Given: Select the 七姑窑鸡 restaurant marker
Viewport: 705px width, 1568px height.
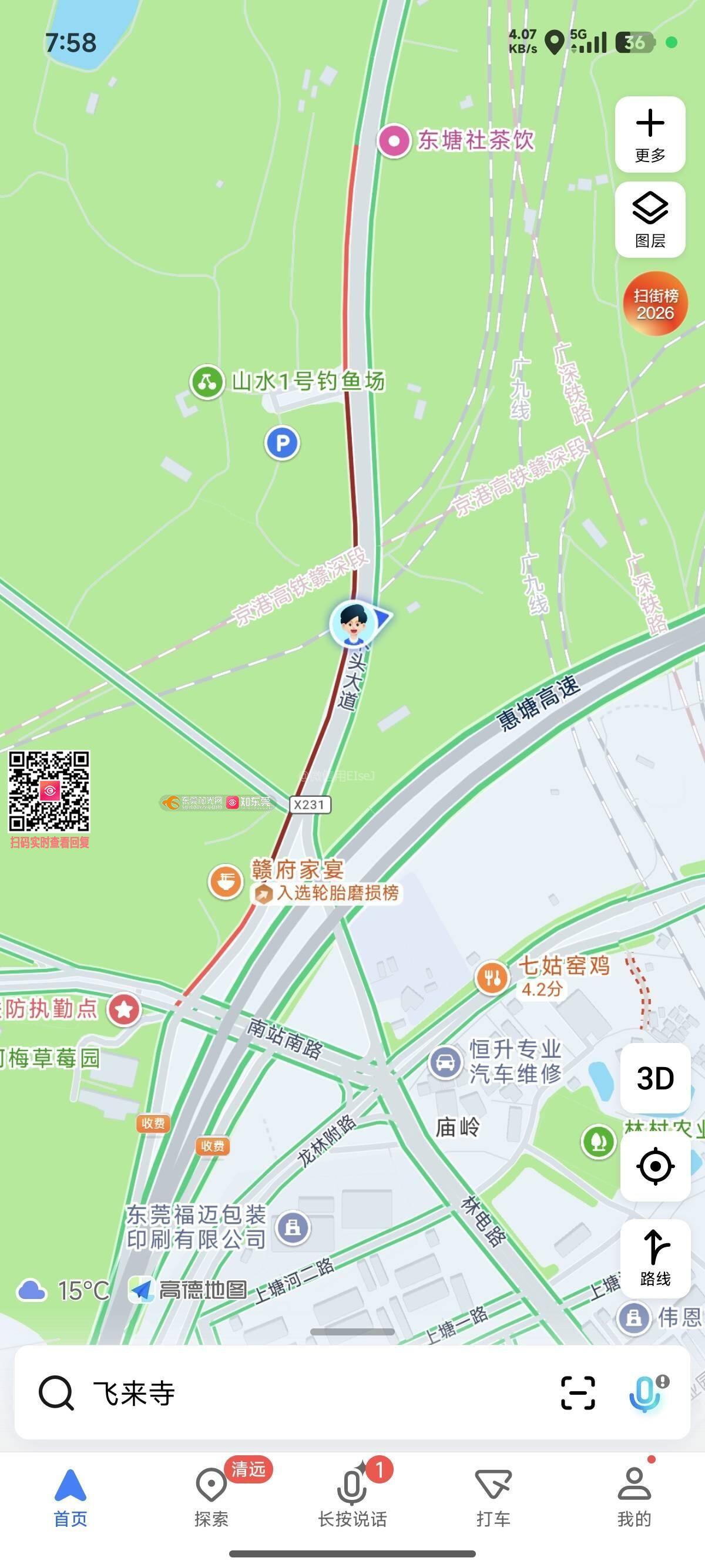Looking at the screenshot, I should [x=491, y=978].
